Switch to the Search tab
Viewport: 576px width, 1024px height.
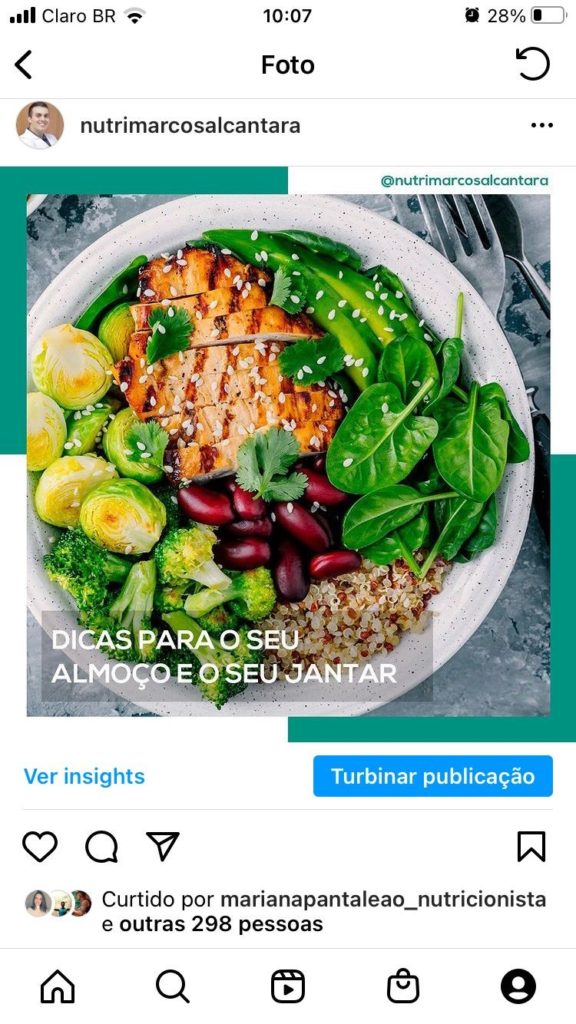[173, 986]
